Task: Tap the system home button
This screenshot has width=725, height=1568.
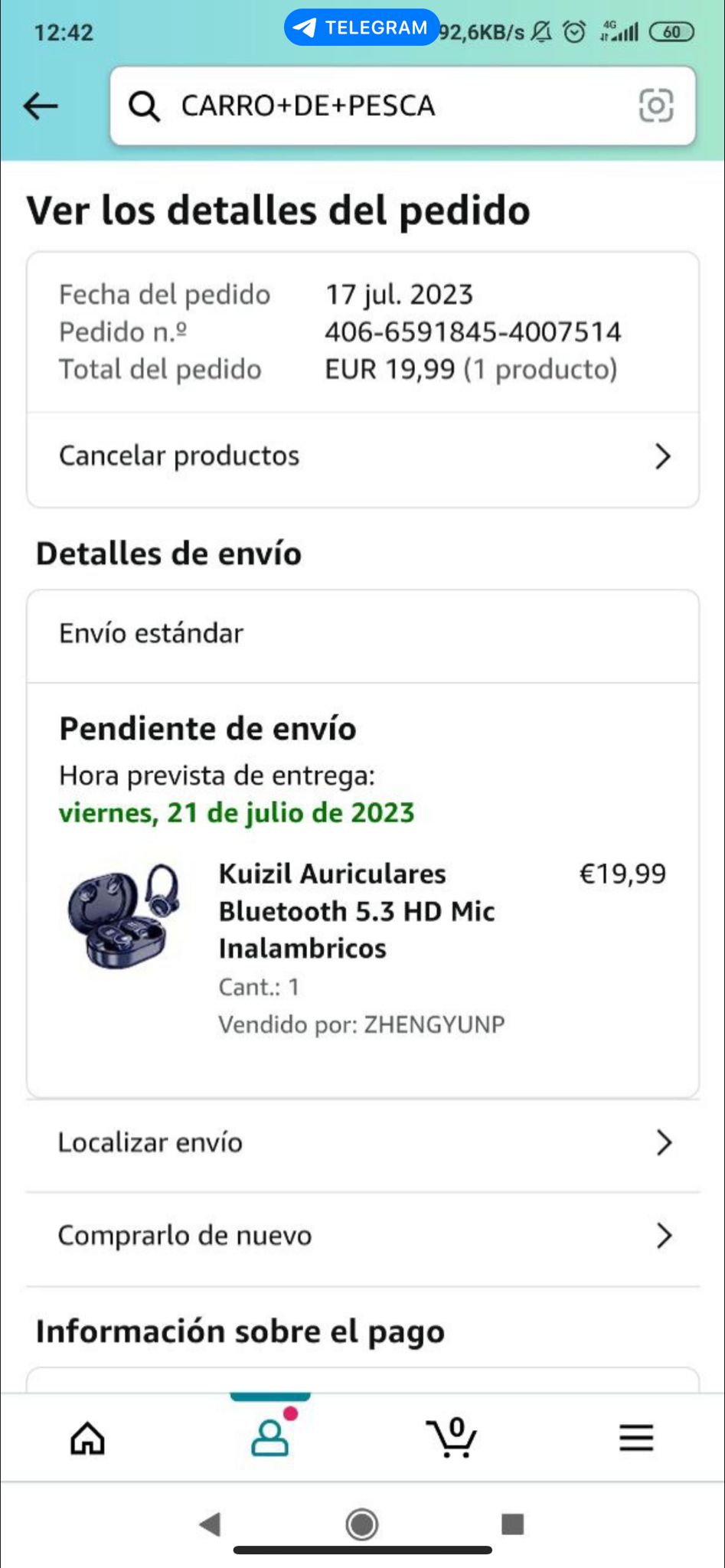Action: [362, 1524]
